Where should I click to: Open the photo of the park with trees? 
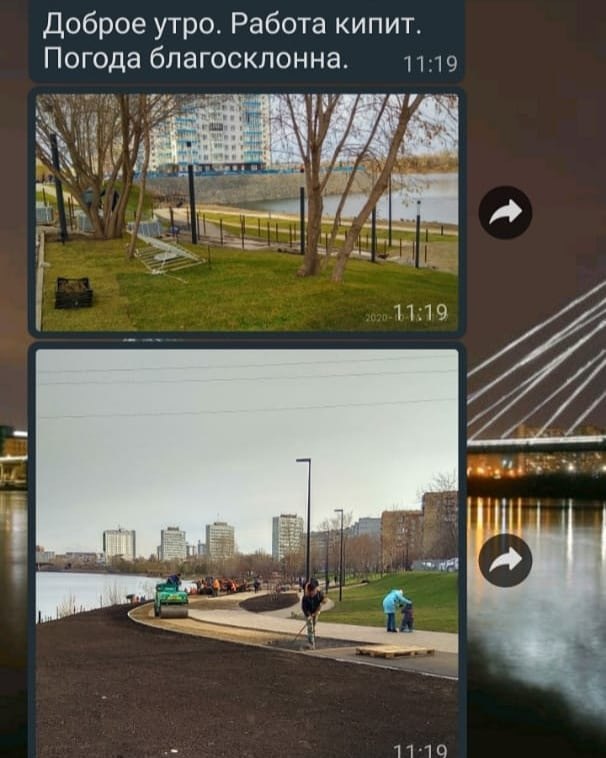tap(247, 212)
